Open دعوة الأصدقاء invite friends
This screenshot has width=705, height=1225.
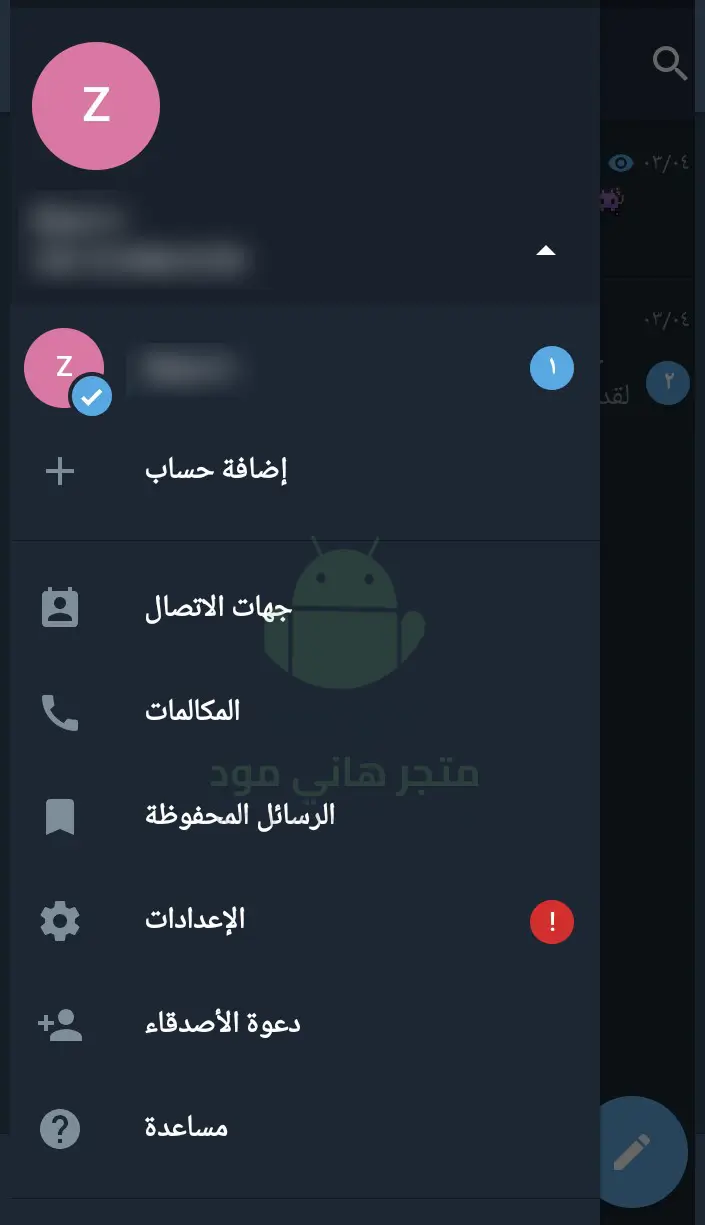[x=305, y=1024]
